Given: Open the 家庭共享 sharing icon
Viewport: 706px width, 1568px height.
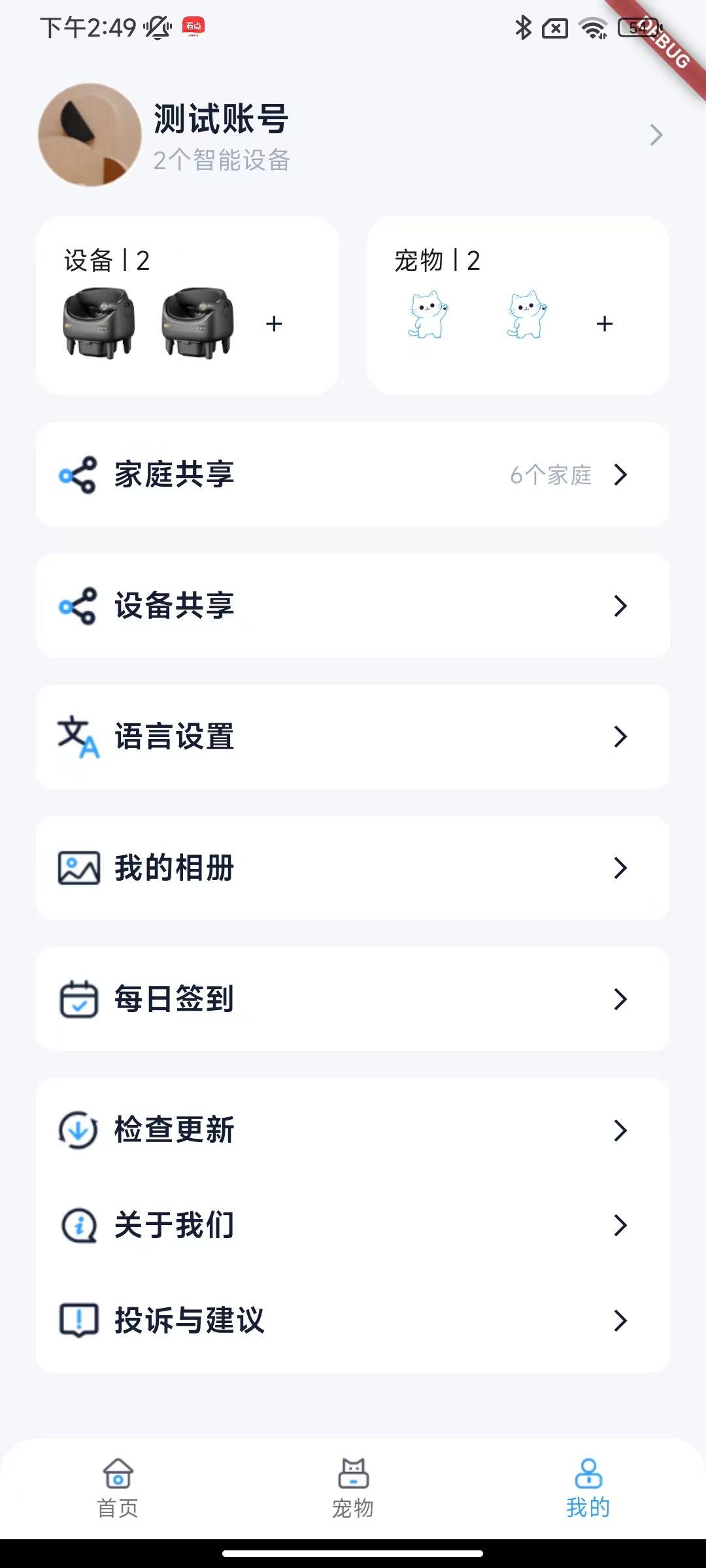Looking at the screenshot, I should [77, 475].
